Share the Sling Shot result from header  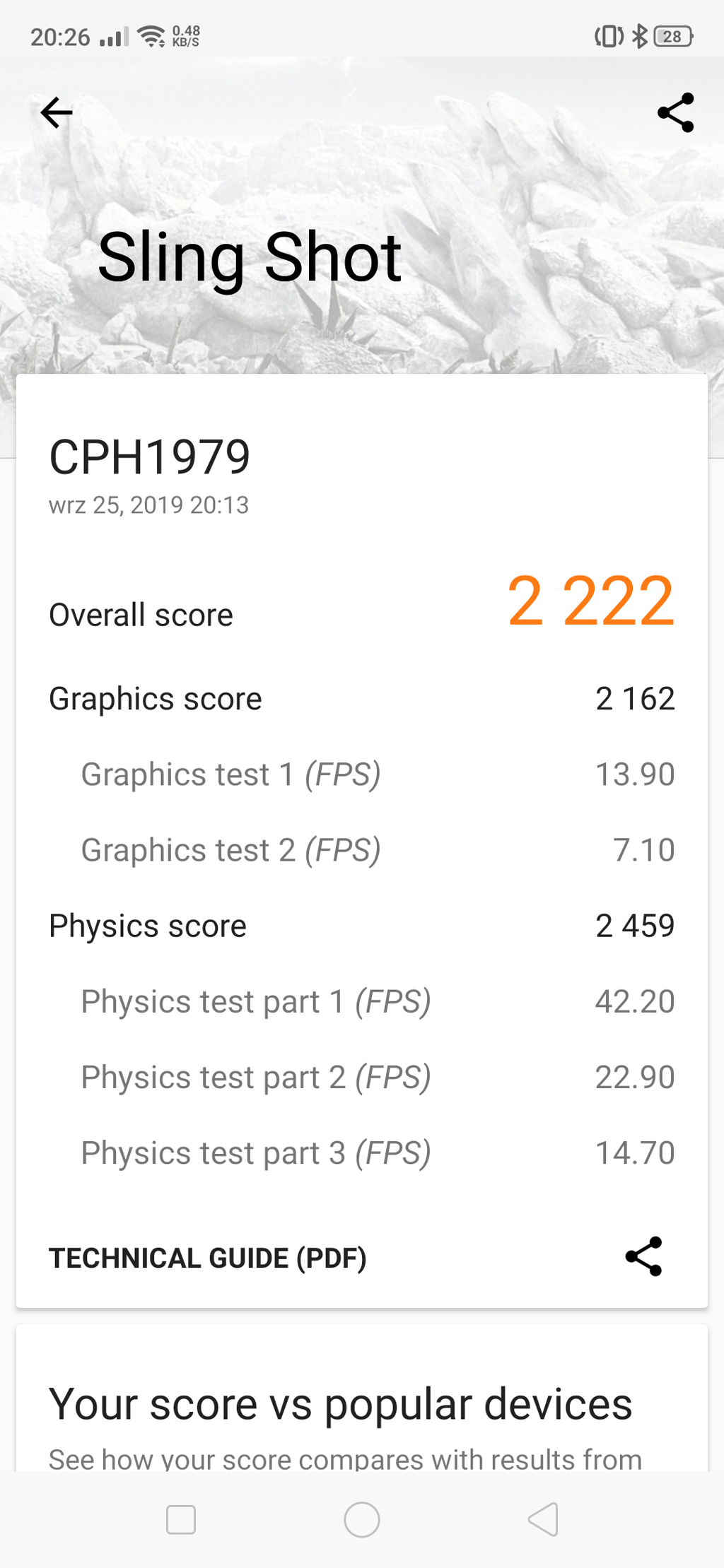click(x=676, y=112)
